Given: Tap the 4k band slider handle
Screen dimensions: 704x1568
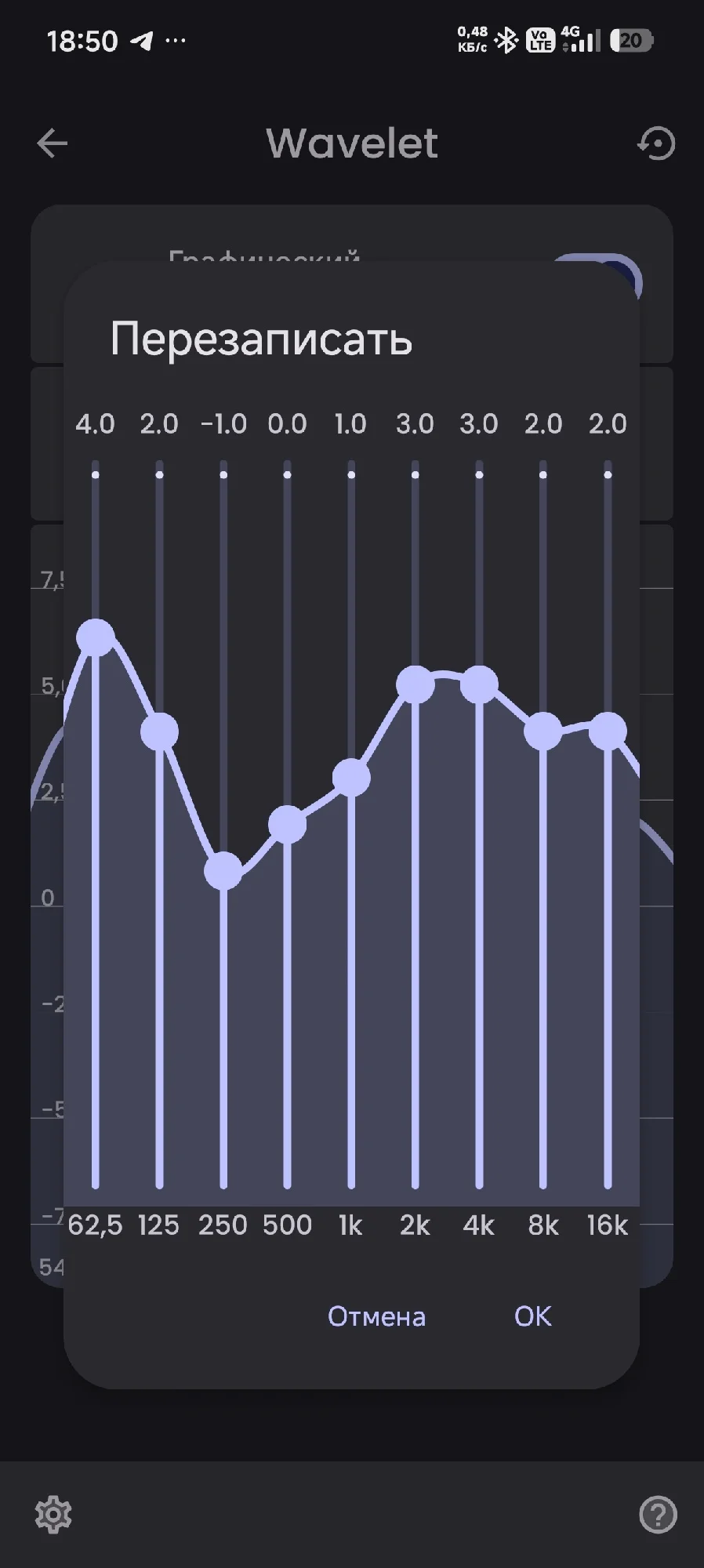Looking at the screenshot, I should pos(479,684).
